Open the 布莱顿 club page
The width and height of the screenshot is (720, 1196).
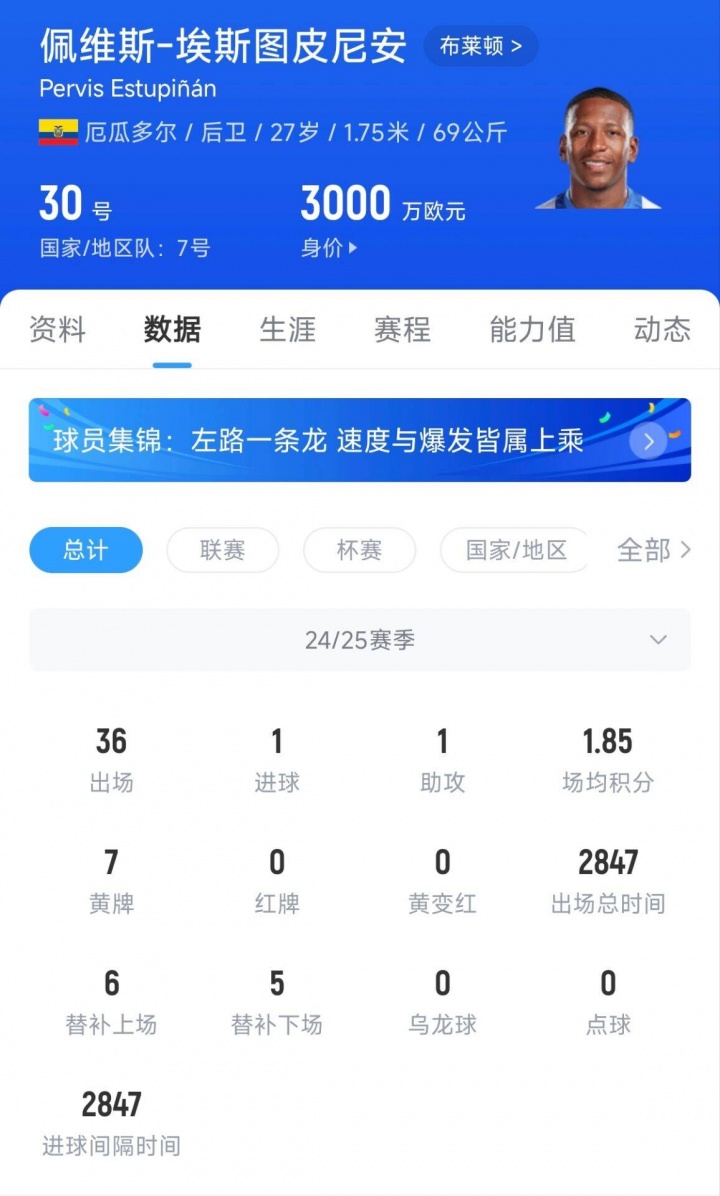pyautogui.click(x=480, y=46)
